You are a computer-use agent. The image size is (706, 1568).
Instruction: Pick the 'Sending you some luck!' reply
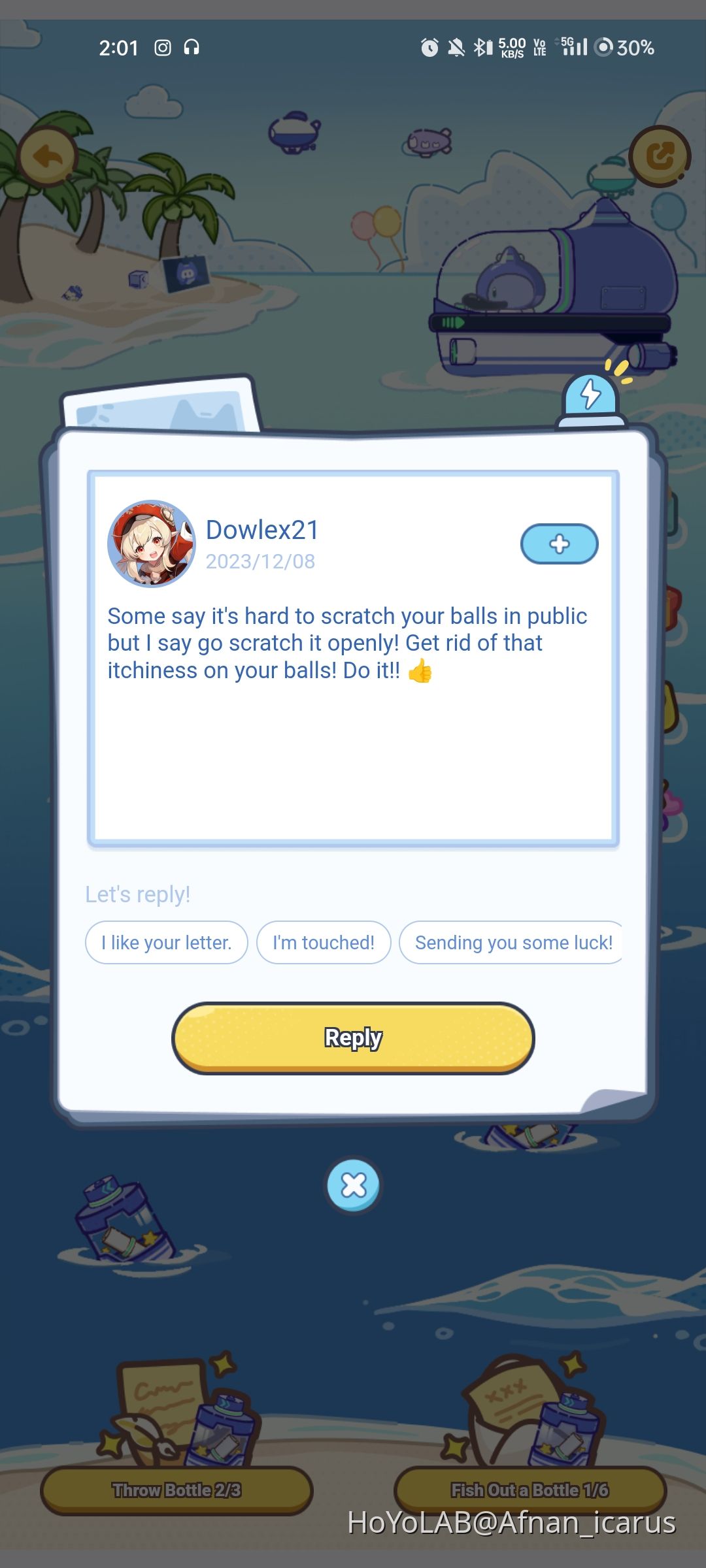tap(511, 942)
